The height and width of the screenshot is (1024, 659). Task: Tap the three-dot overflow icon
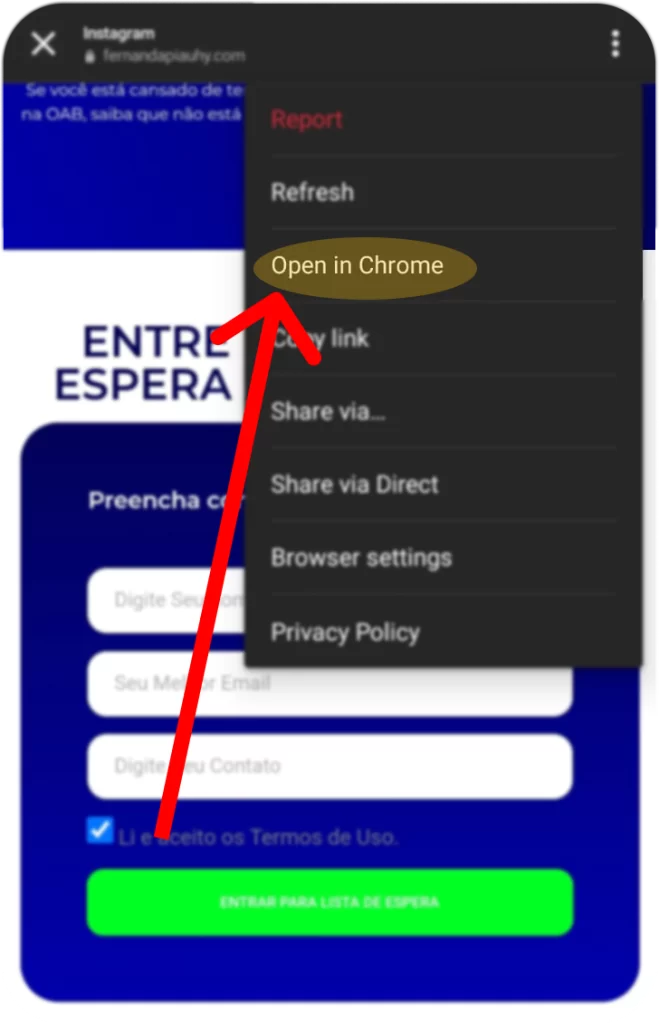615,44
